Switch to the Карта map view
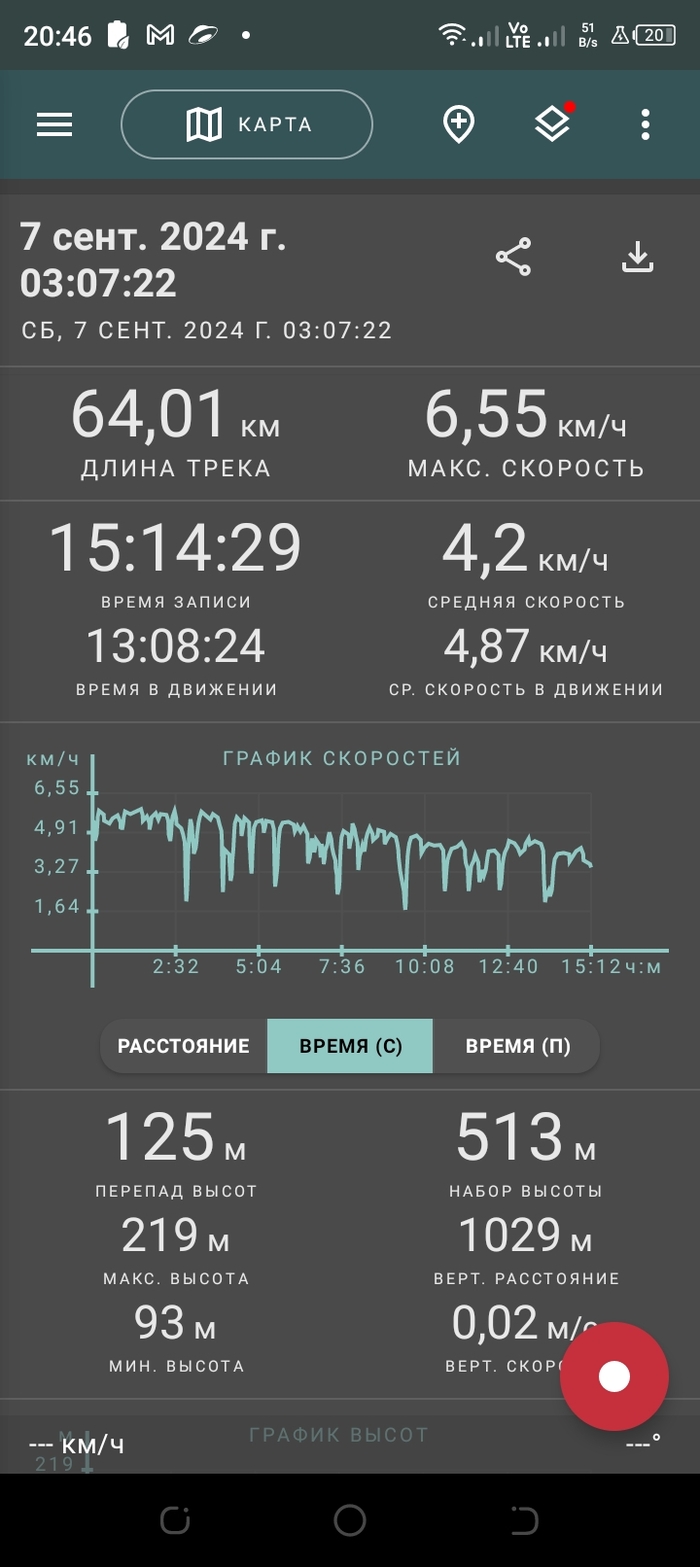This screenshot has width=700, height=1567. point(247,125)
